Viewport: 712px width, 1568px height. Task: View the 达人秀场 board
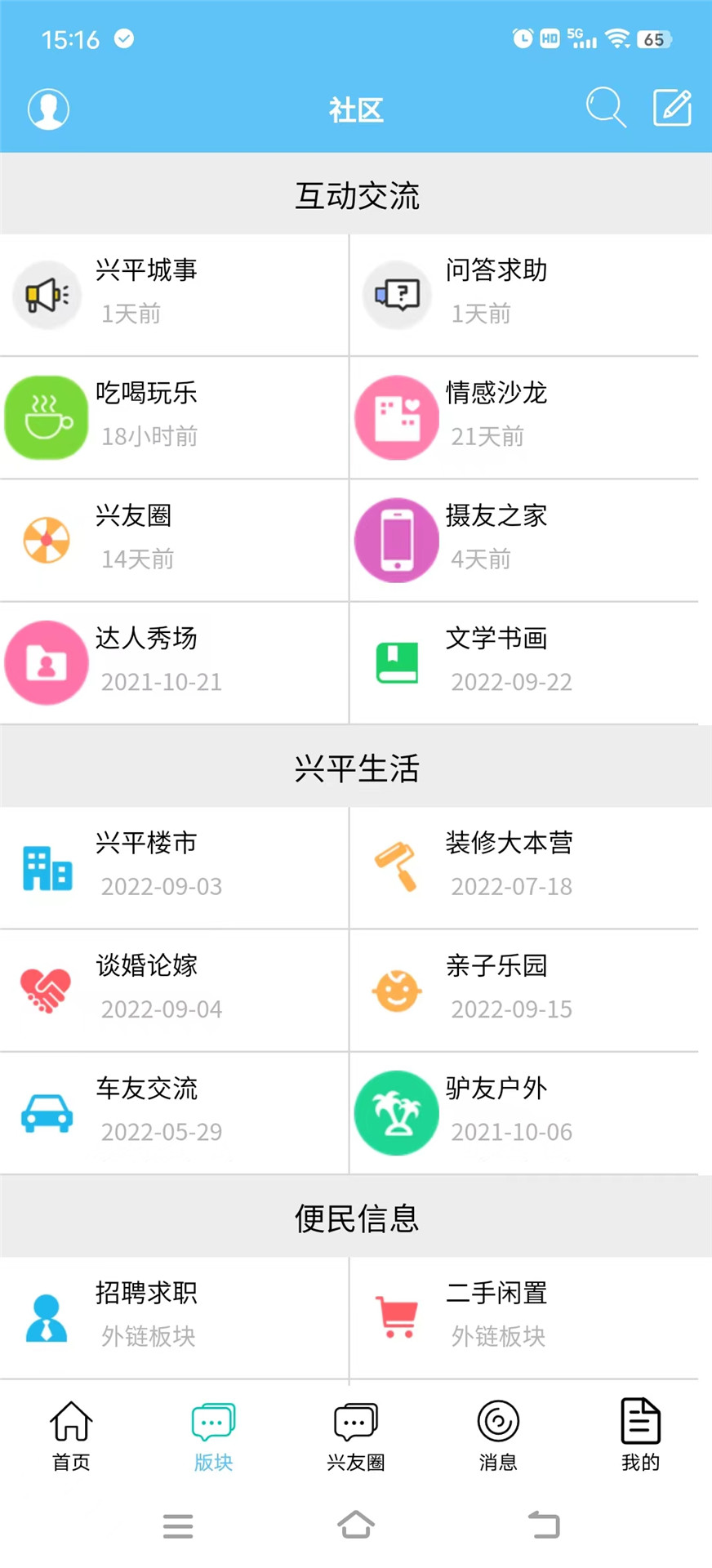174,661
